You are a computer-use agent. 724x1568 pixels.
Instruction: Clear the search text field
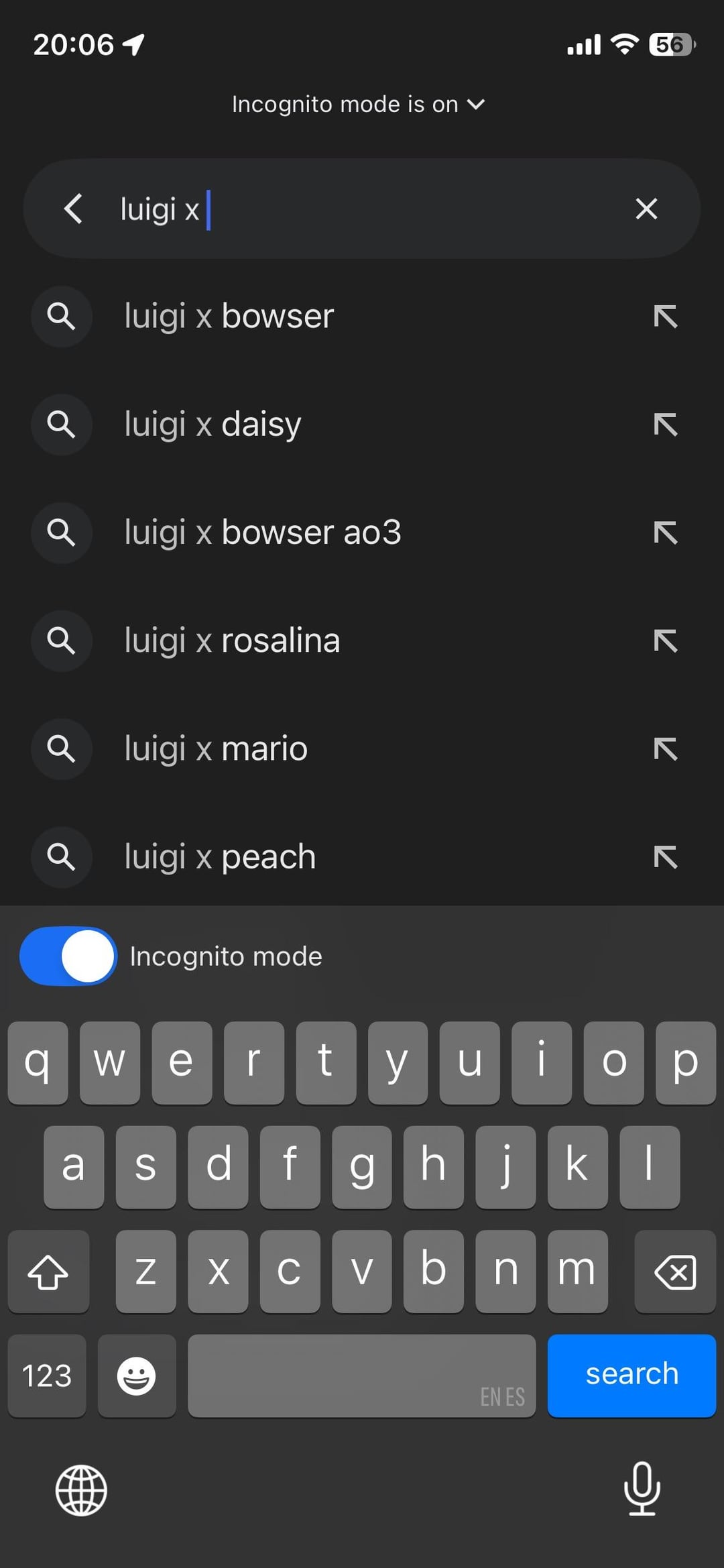646,209
